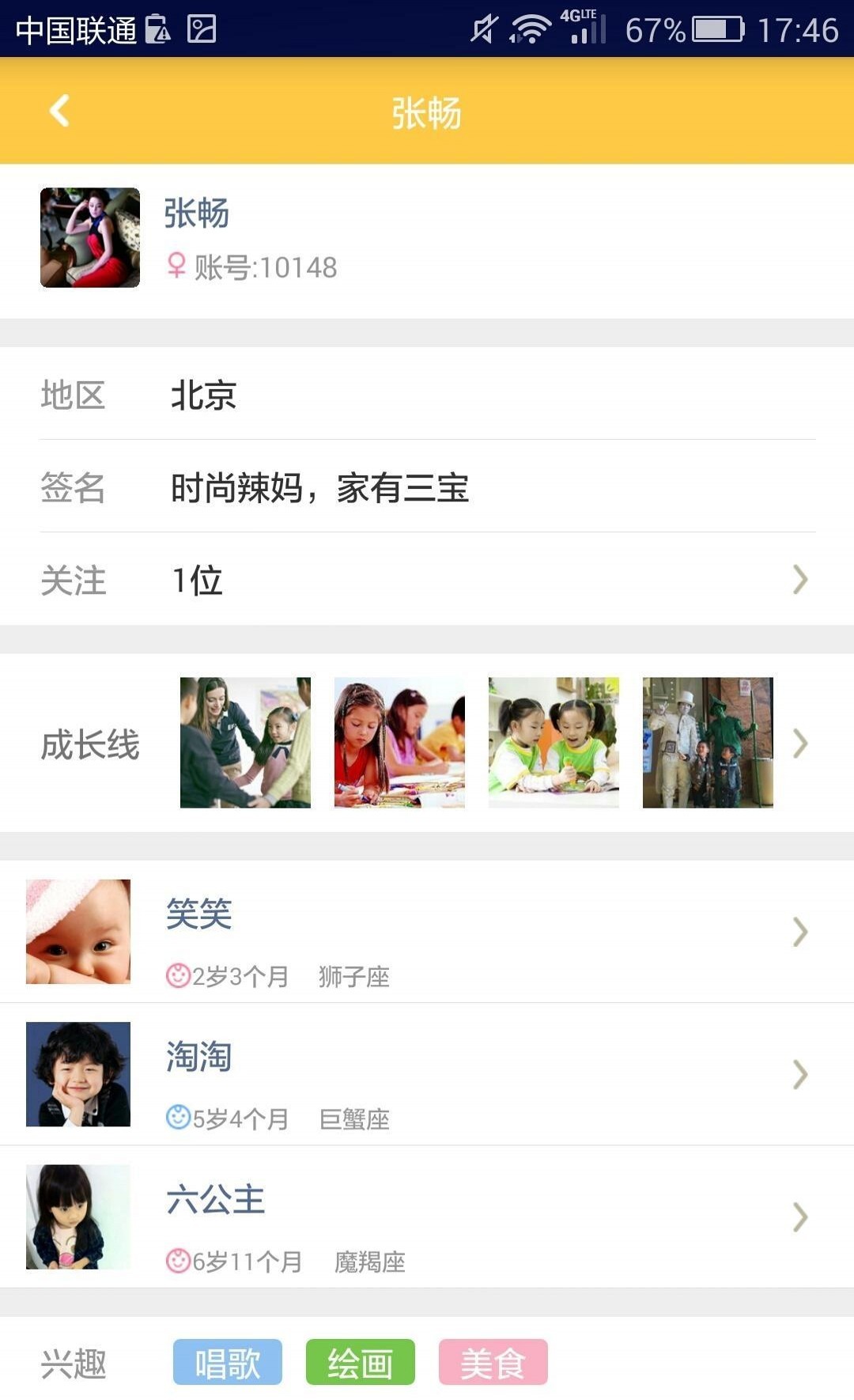View 成长线 photo of two pigtailed girls

pyautogui.click(x=554, y=743)
